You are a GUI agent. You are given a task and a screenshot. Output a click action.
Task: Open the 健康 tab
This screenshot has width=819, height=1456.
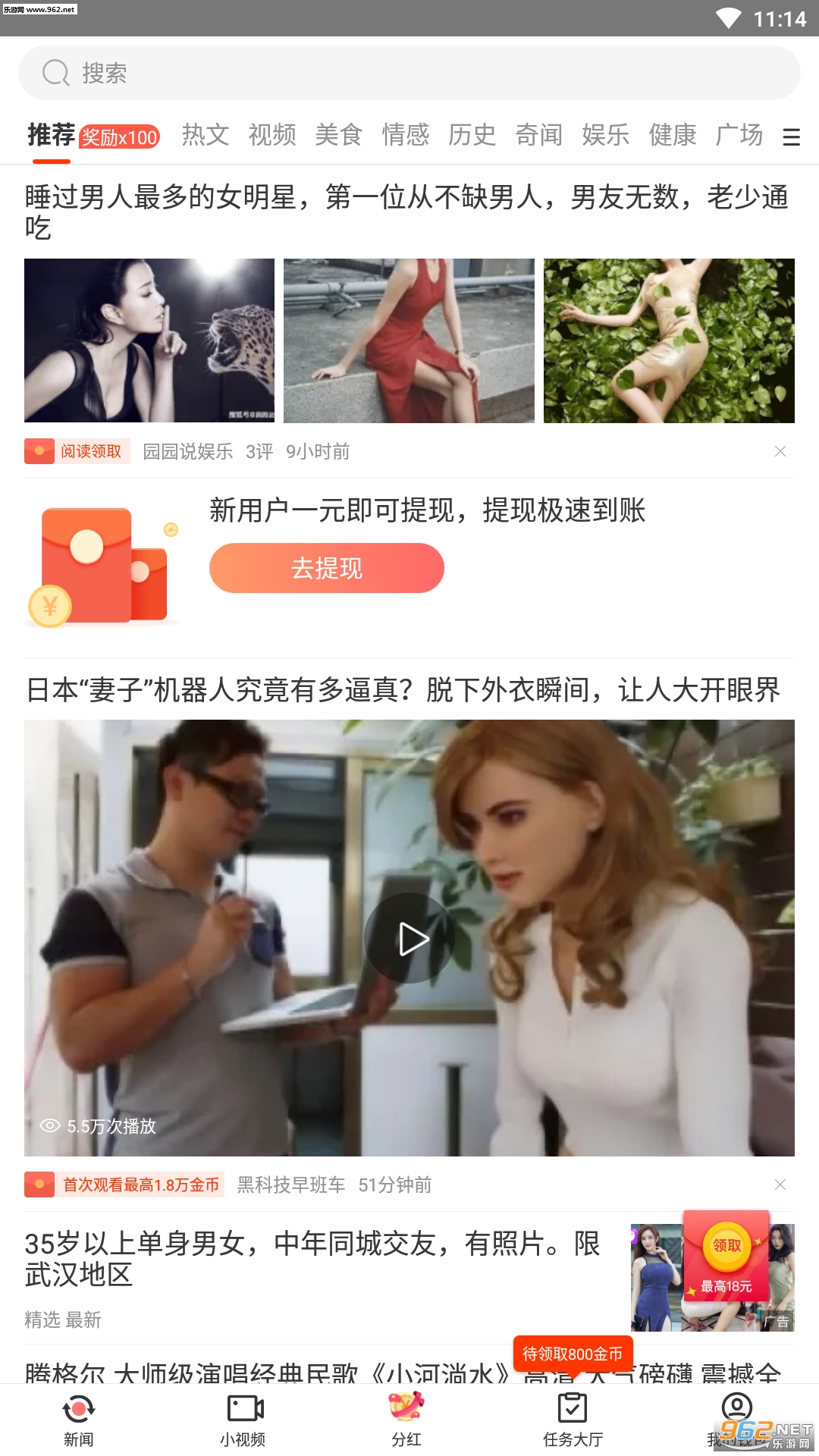[x=673, y=135]
